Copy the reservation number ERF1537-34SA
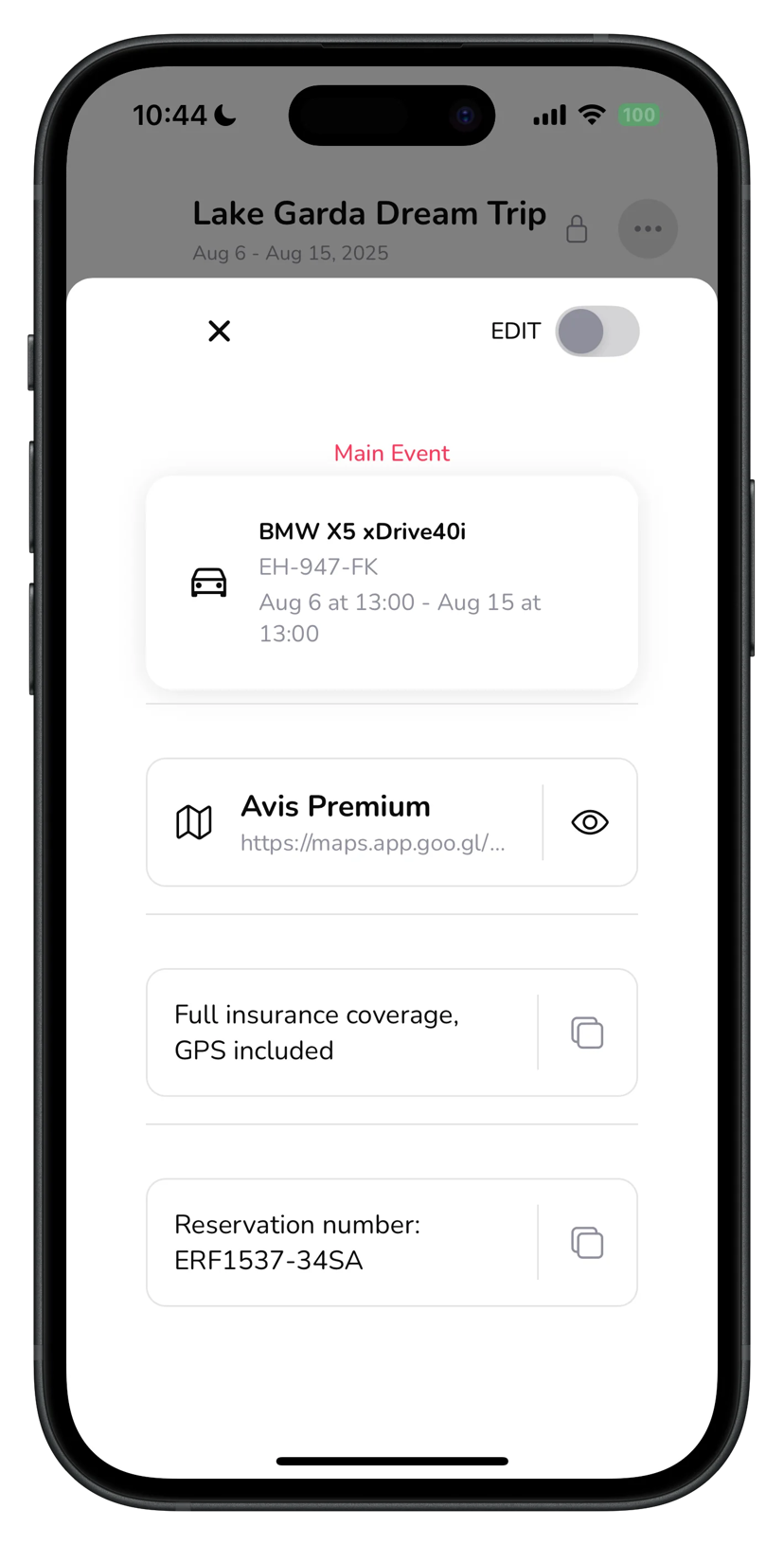Image resolution: width=784 pixels, height=1545 pixels. tap(587, 1243)
